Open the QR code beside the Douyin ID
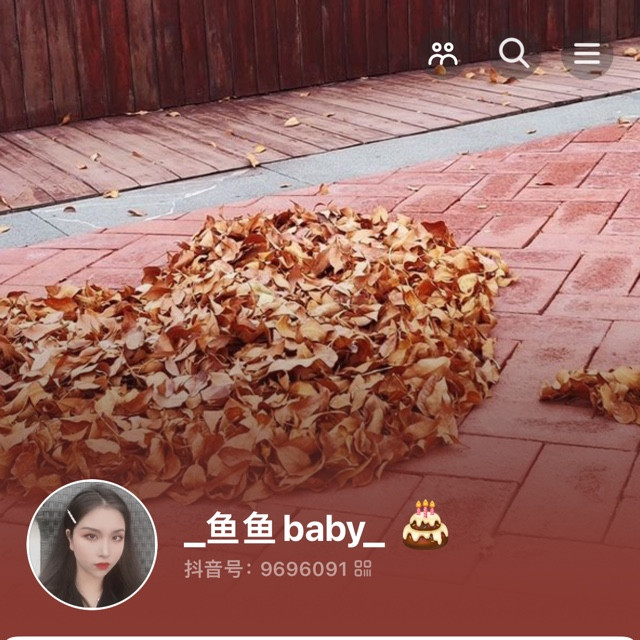 (363, 569)
